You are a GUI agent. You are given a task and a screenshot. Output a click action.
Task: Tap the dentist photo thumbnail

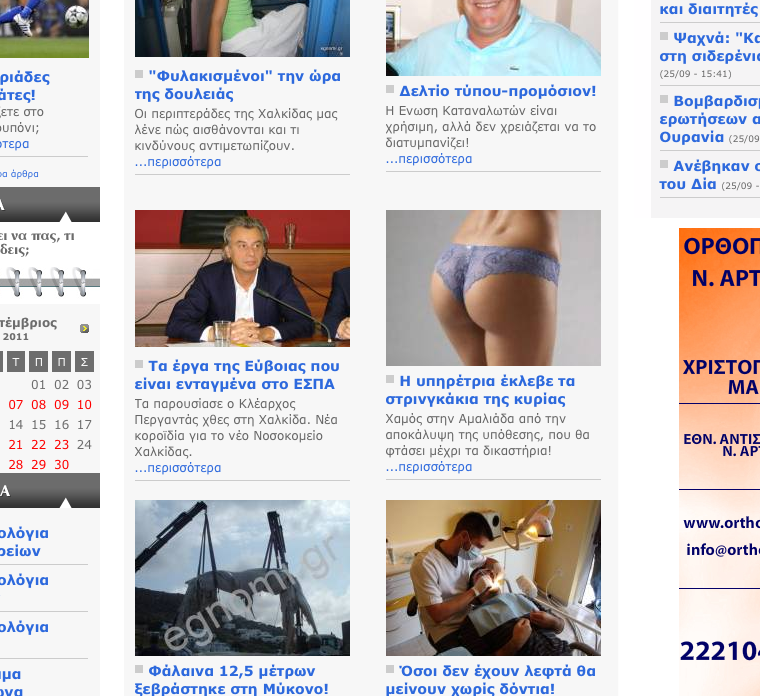493,577
